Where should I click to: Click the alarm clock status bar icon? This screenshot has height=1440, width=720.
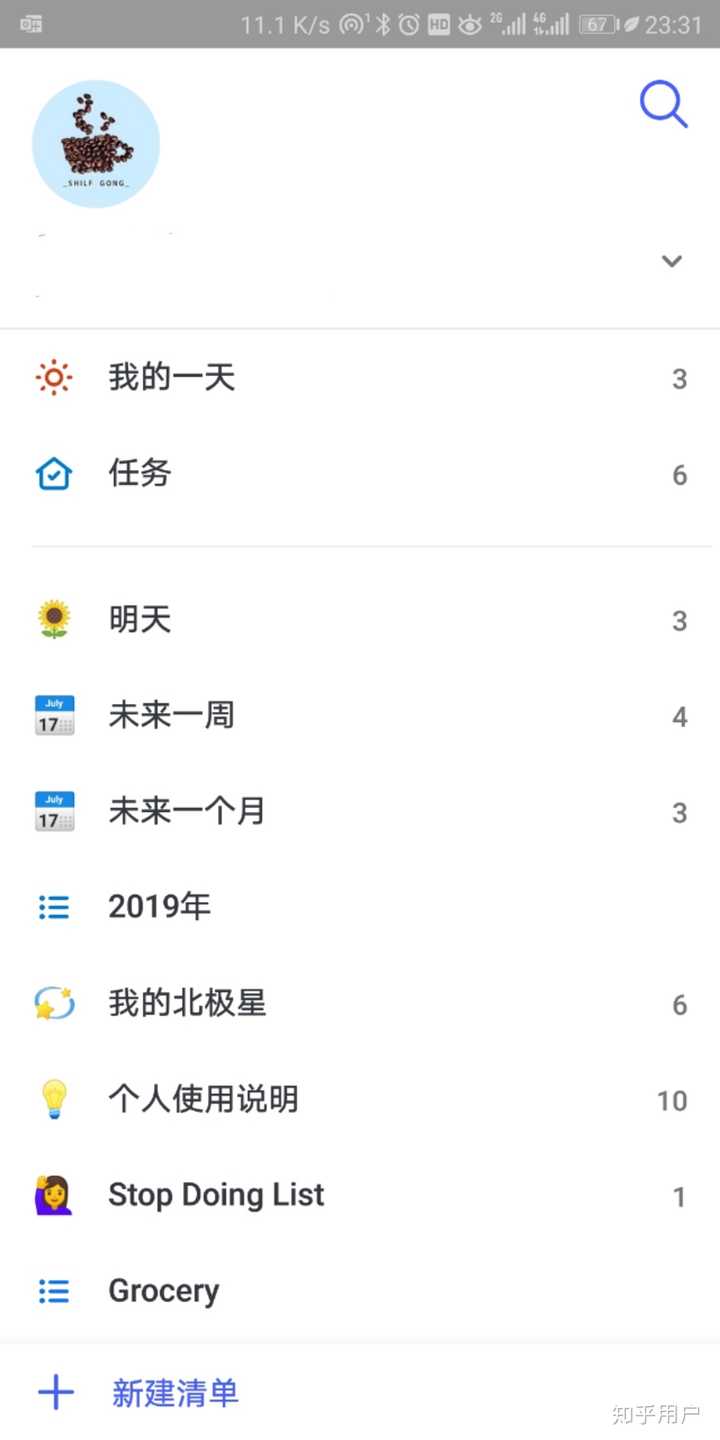pos(409,24)
